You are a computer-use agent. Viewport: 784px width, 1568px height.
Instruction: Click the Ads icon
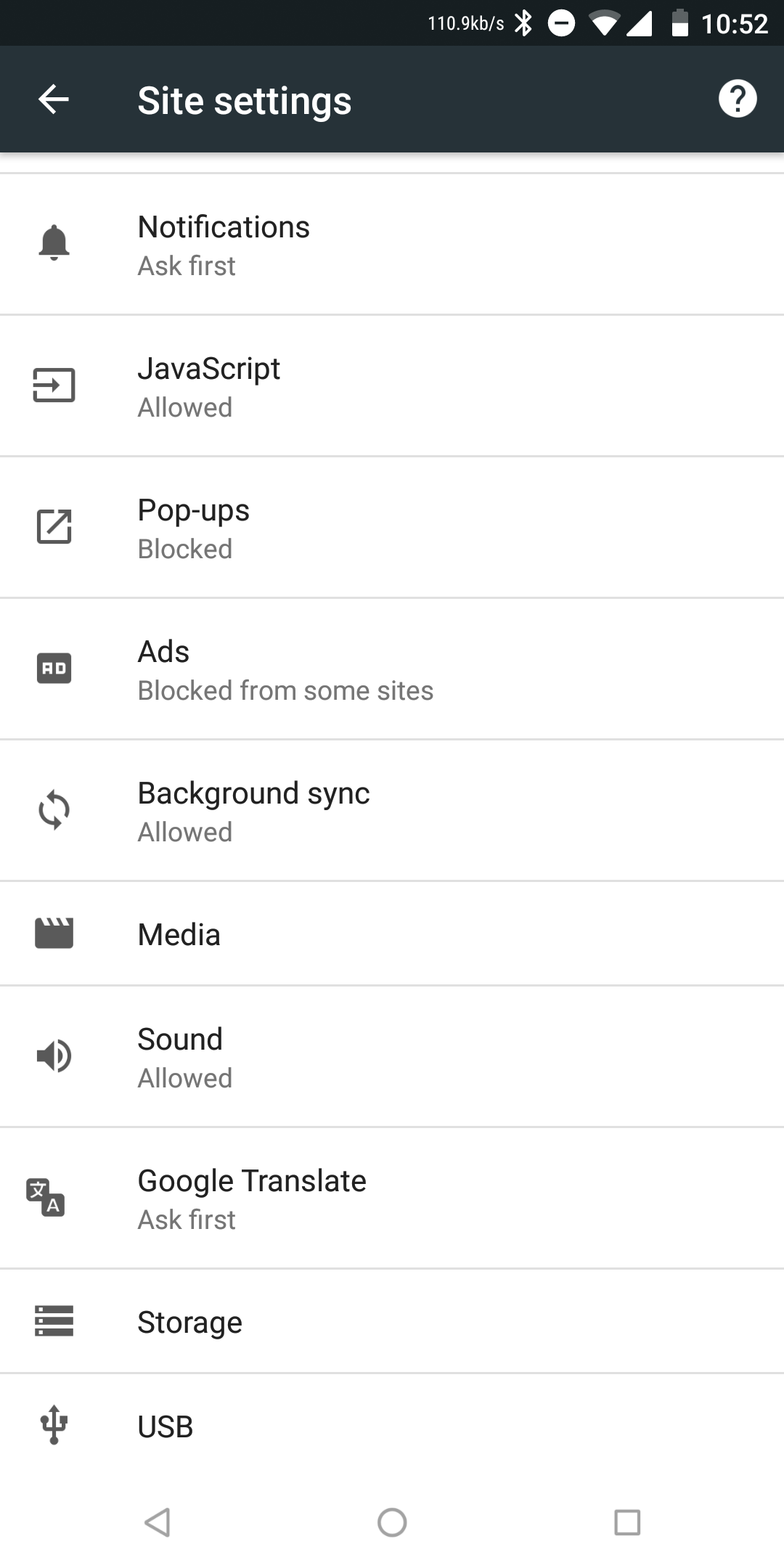pos(53,669)
